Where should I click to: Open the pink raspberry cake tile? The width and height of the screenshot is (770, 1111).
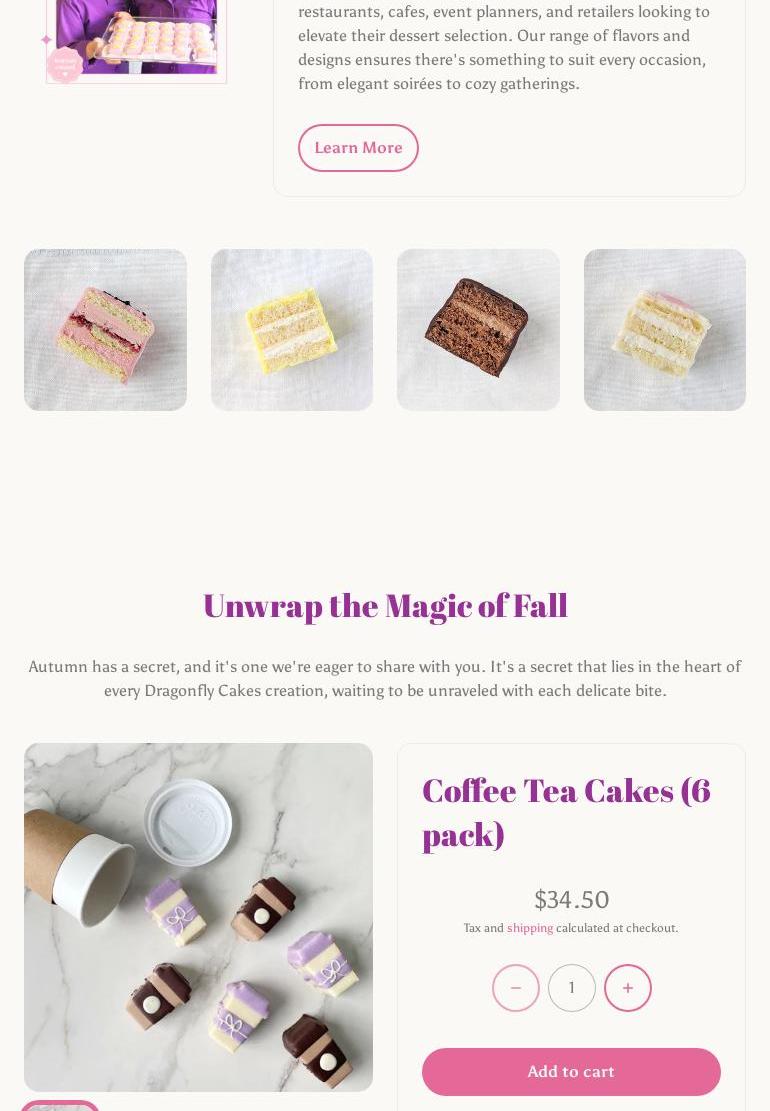[x=105, y=330]
